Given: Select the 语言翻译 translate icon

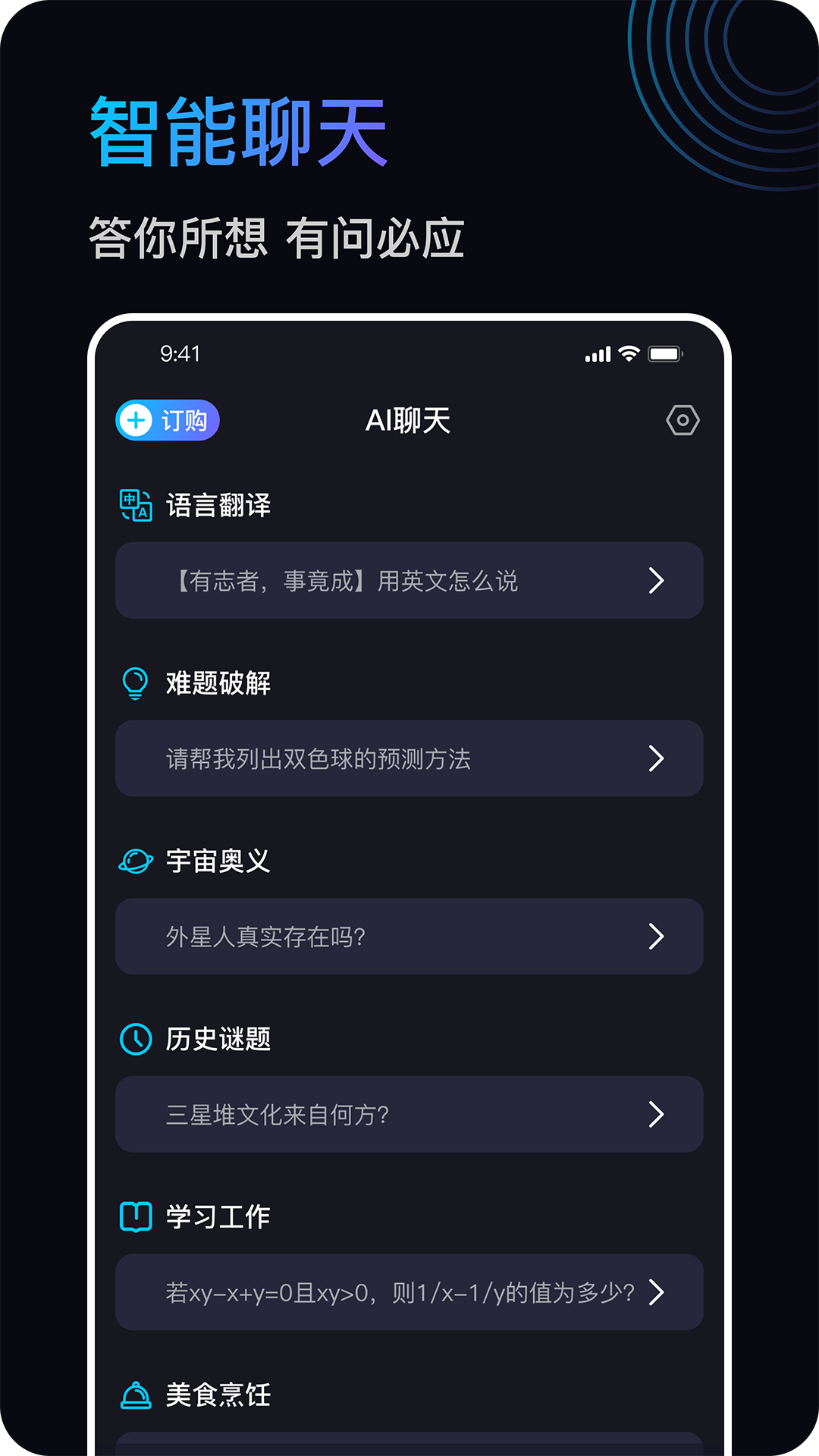Looking at the screenshot, I should click(x=135, y=502).
